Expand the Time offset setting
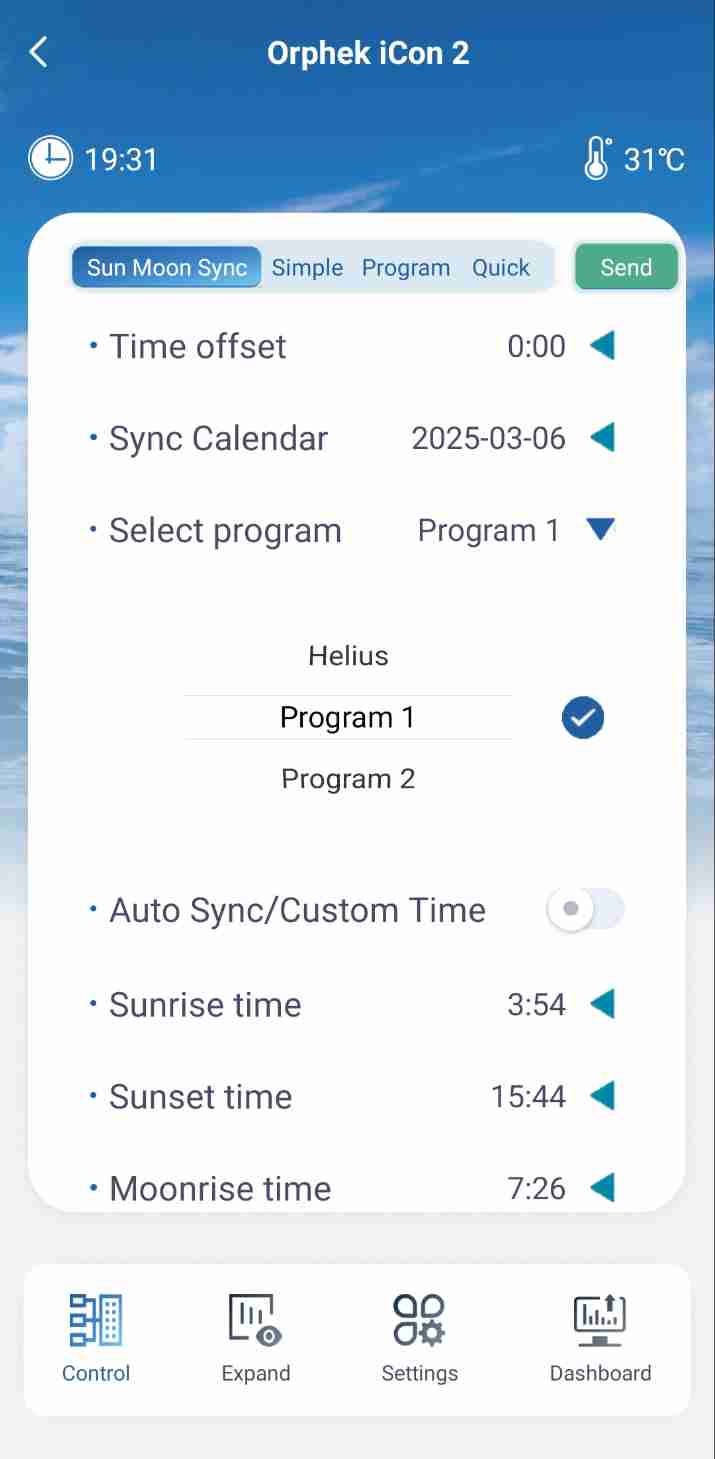The image size is (715, 1459). [x=602, y=346]
